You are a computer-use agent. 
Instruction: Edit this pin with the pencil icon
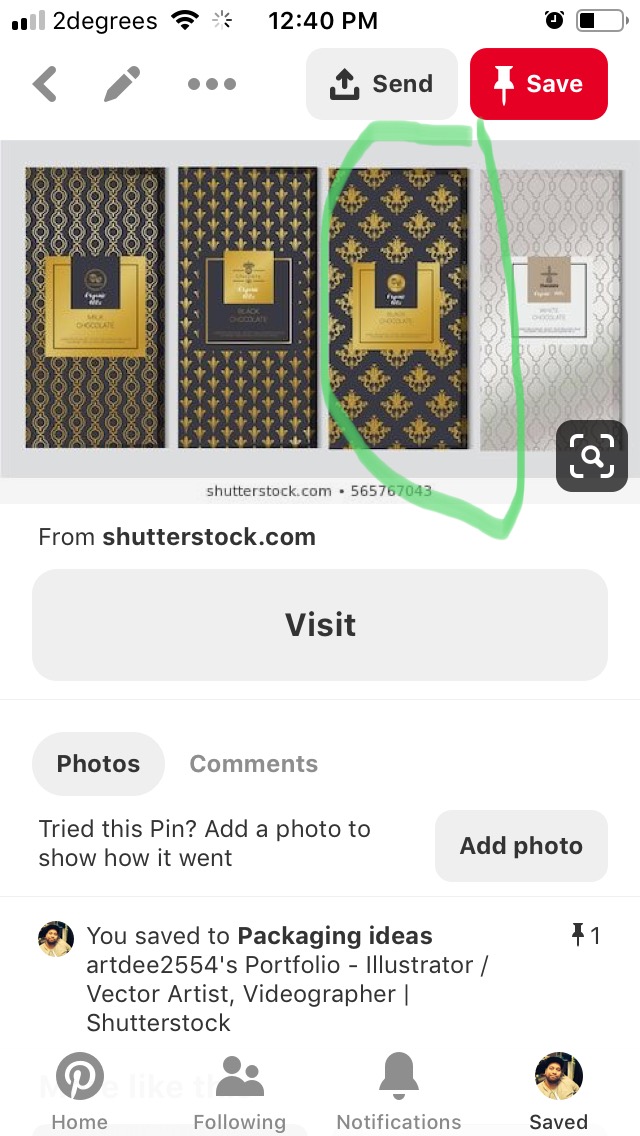pos(122,85)
